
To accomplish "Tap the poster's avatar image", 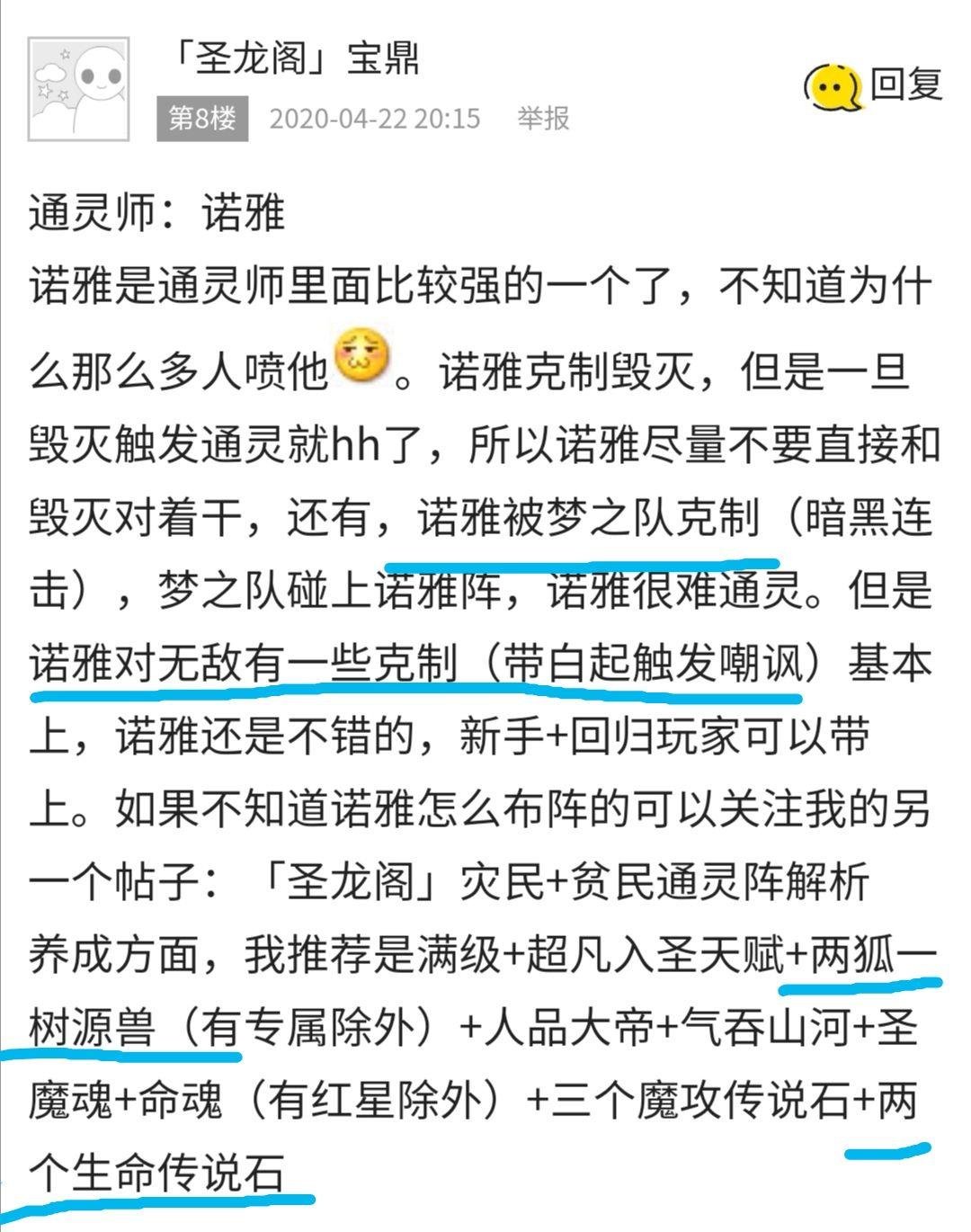I will coord(78,88).
